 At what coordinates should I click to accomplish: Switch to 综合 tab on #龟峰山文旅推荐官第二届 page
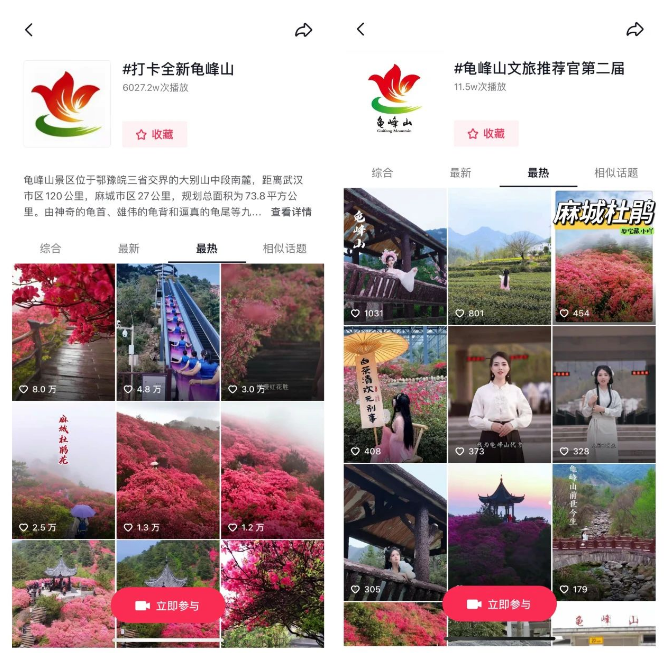coord(382,172)
